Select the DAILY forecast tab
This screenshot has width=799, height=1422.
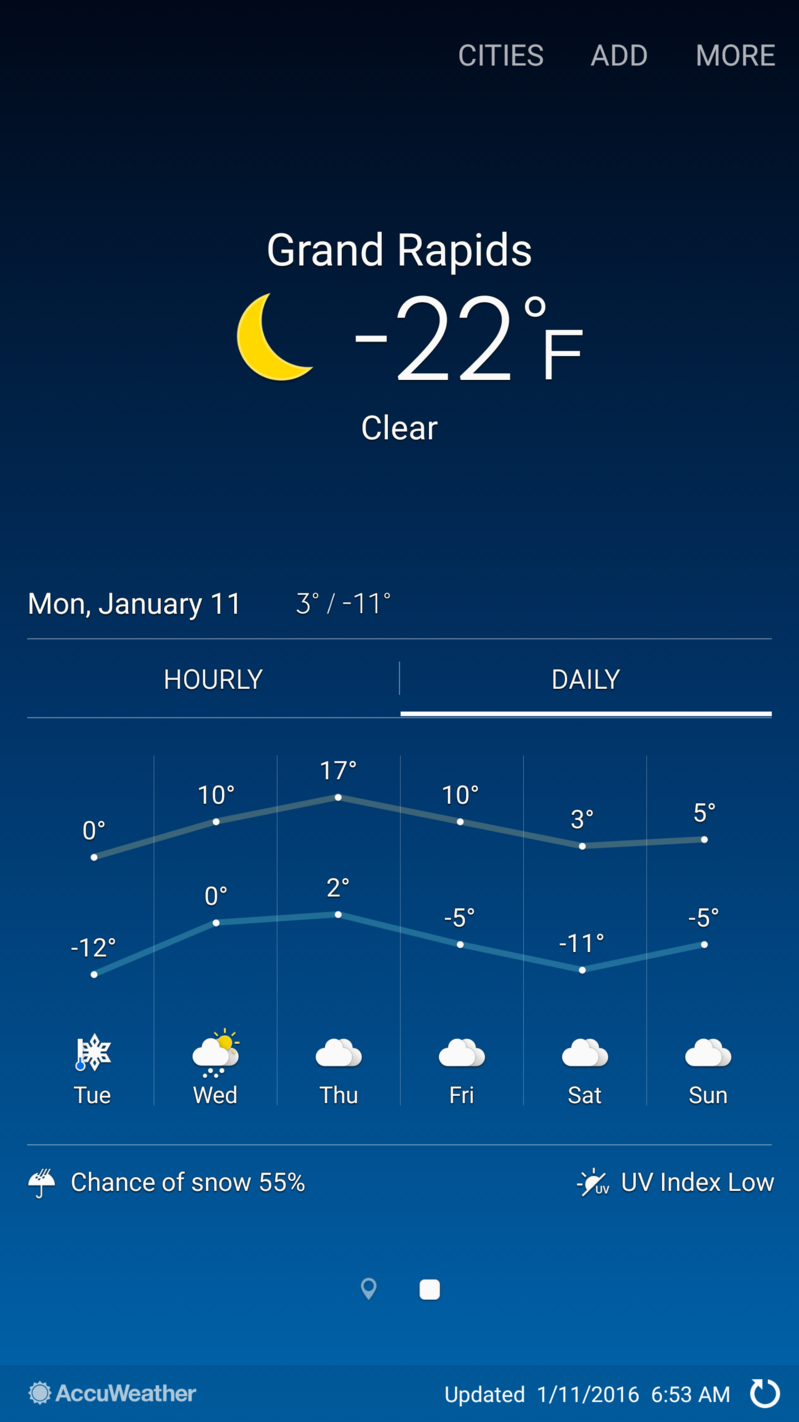[x=585, y=680]
